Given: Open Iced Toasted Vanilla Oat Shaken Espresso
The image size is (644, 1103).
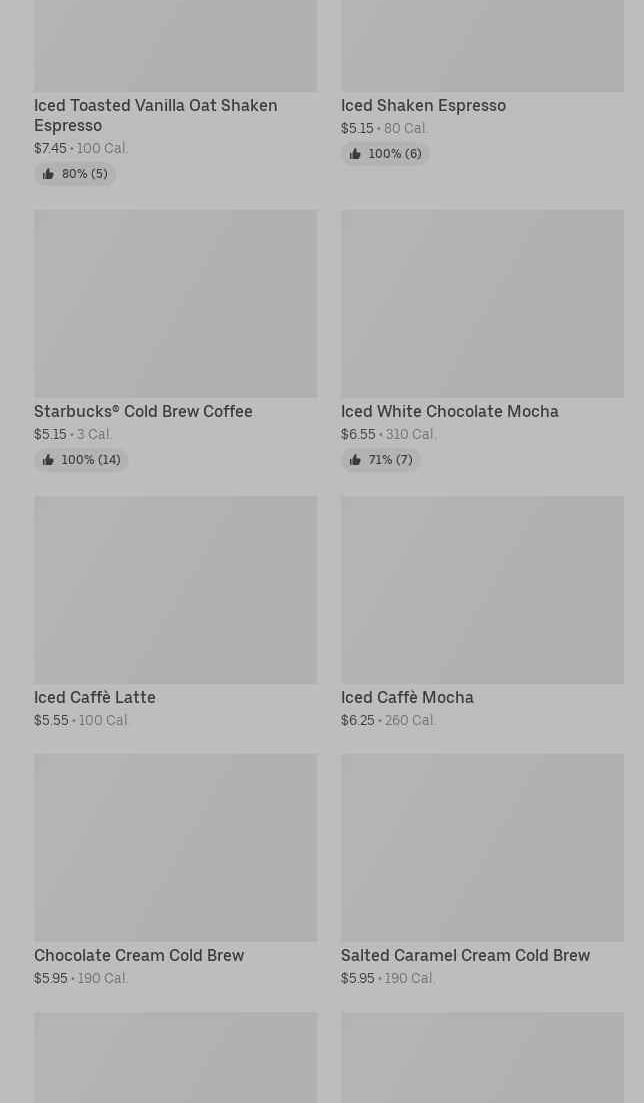Looking at the screenshot, I should [x=175, y=92].
